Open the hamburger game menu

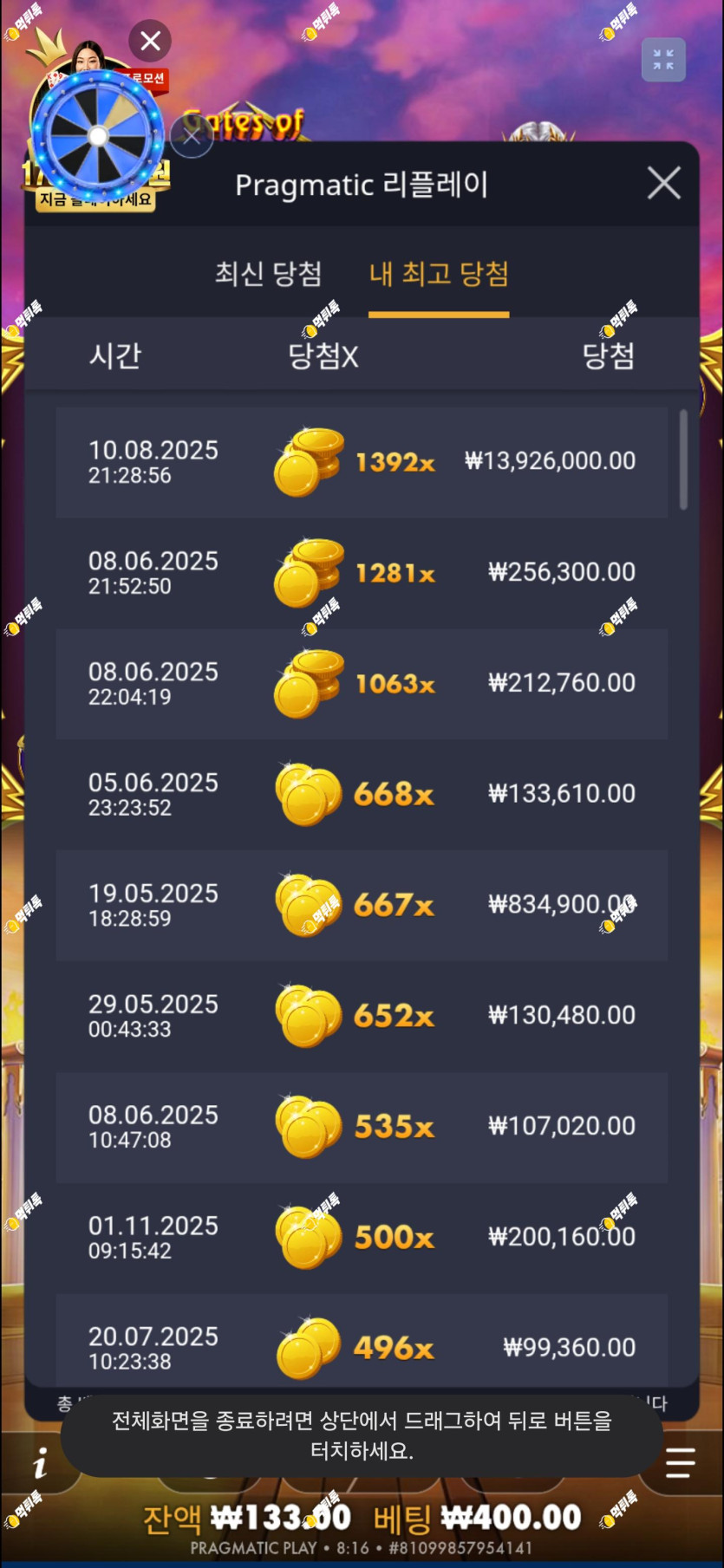point(681,1463)
